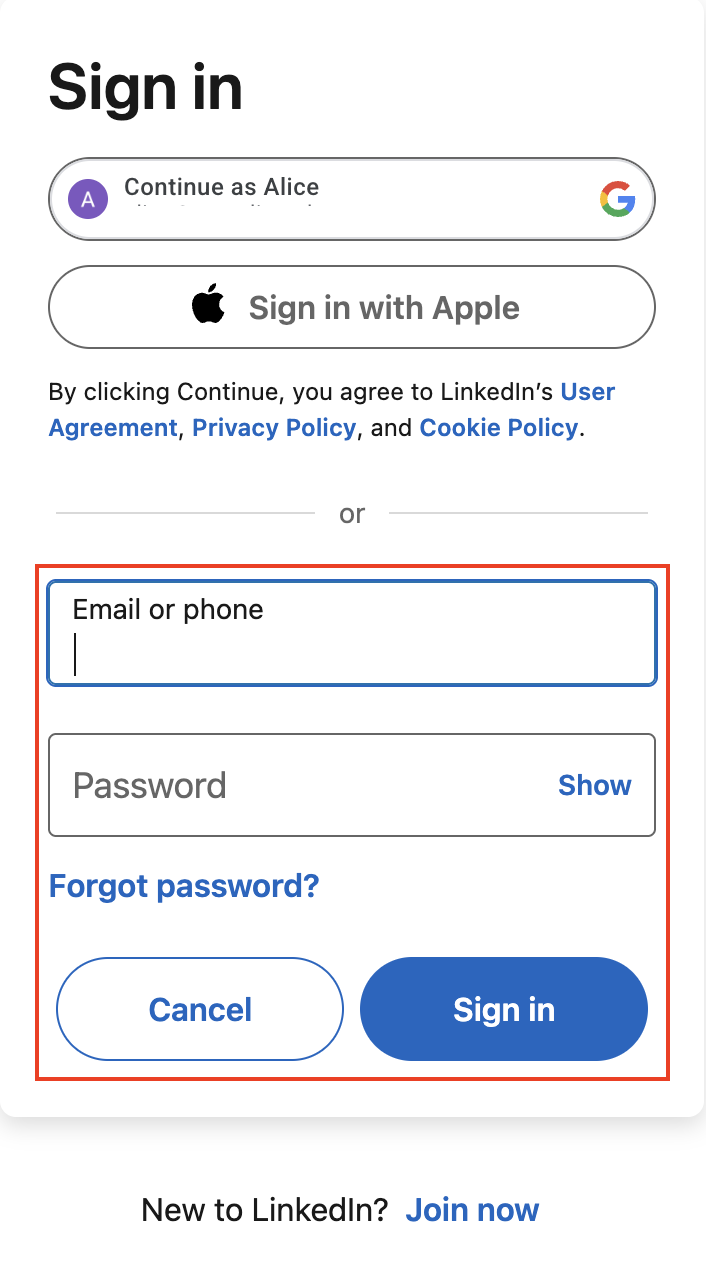The image size is (706, 1274).
Task: Continue as Alice with Google
Action: tap(350, 199)
